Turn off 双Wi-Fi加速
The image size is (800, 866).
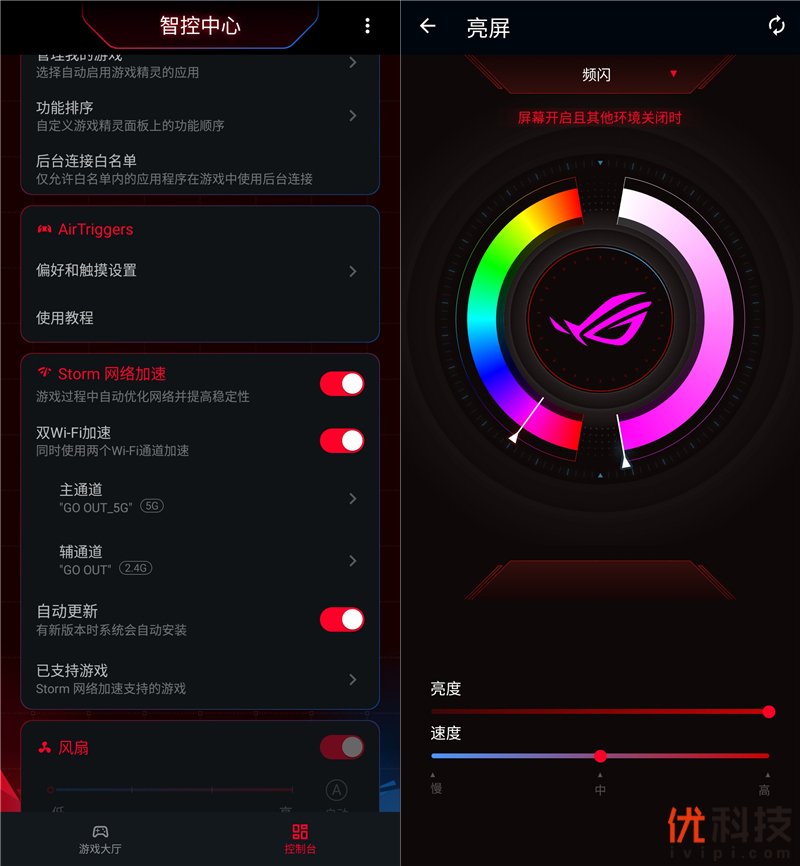click(x=341, y=440)
